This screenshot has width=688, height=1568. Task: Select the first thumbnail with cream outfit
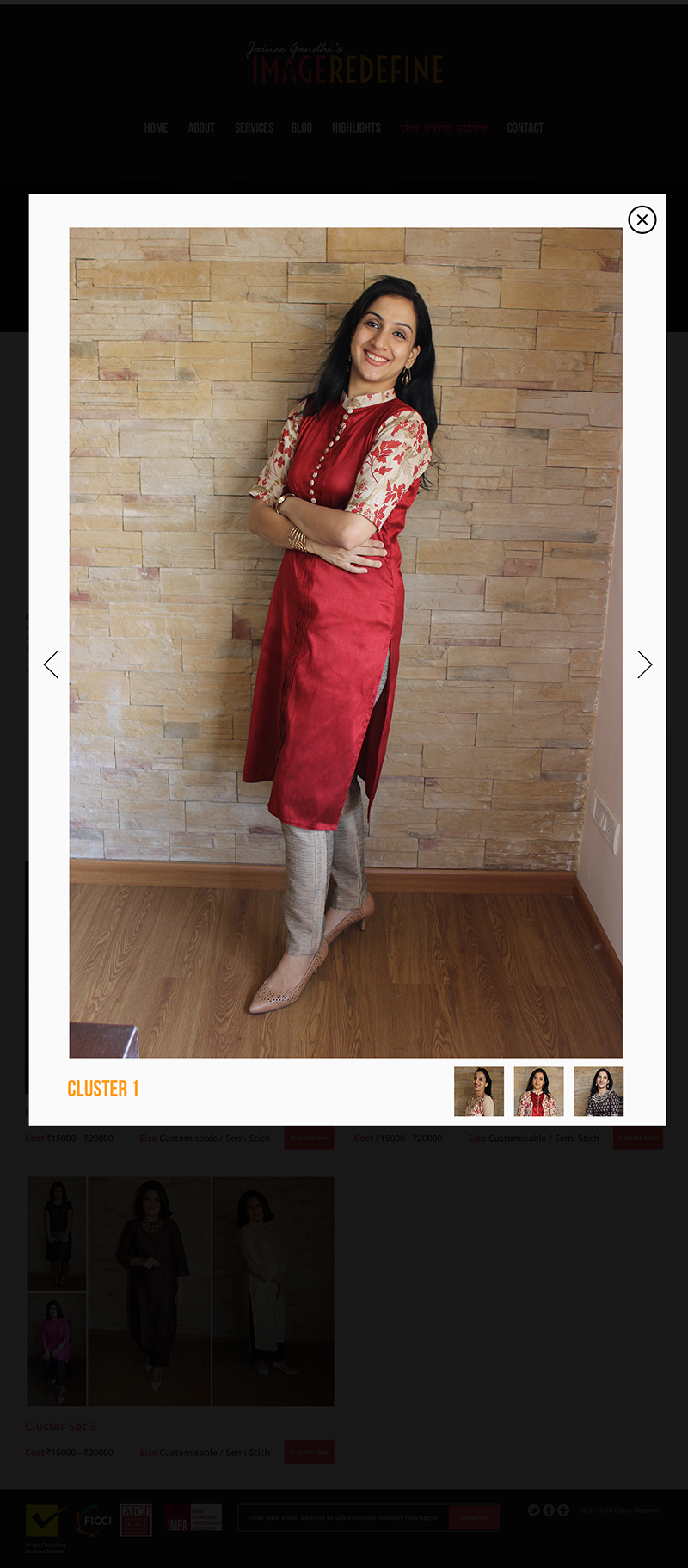[x=479, y=1091]
